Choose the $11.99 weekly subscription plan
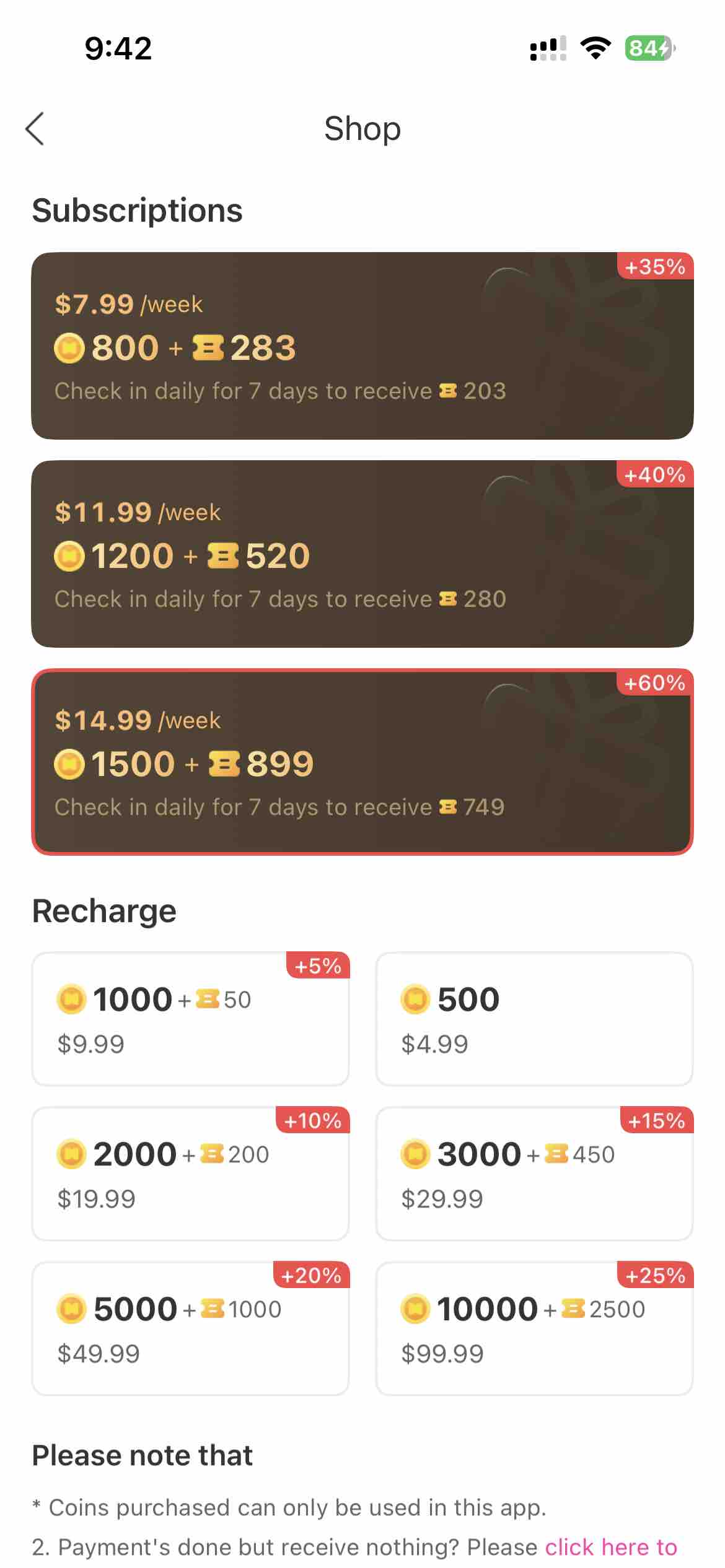The width and height of the screenshot is (725, 1568). click(362, 554)
